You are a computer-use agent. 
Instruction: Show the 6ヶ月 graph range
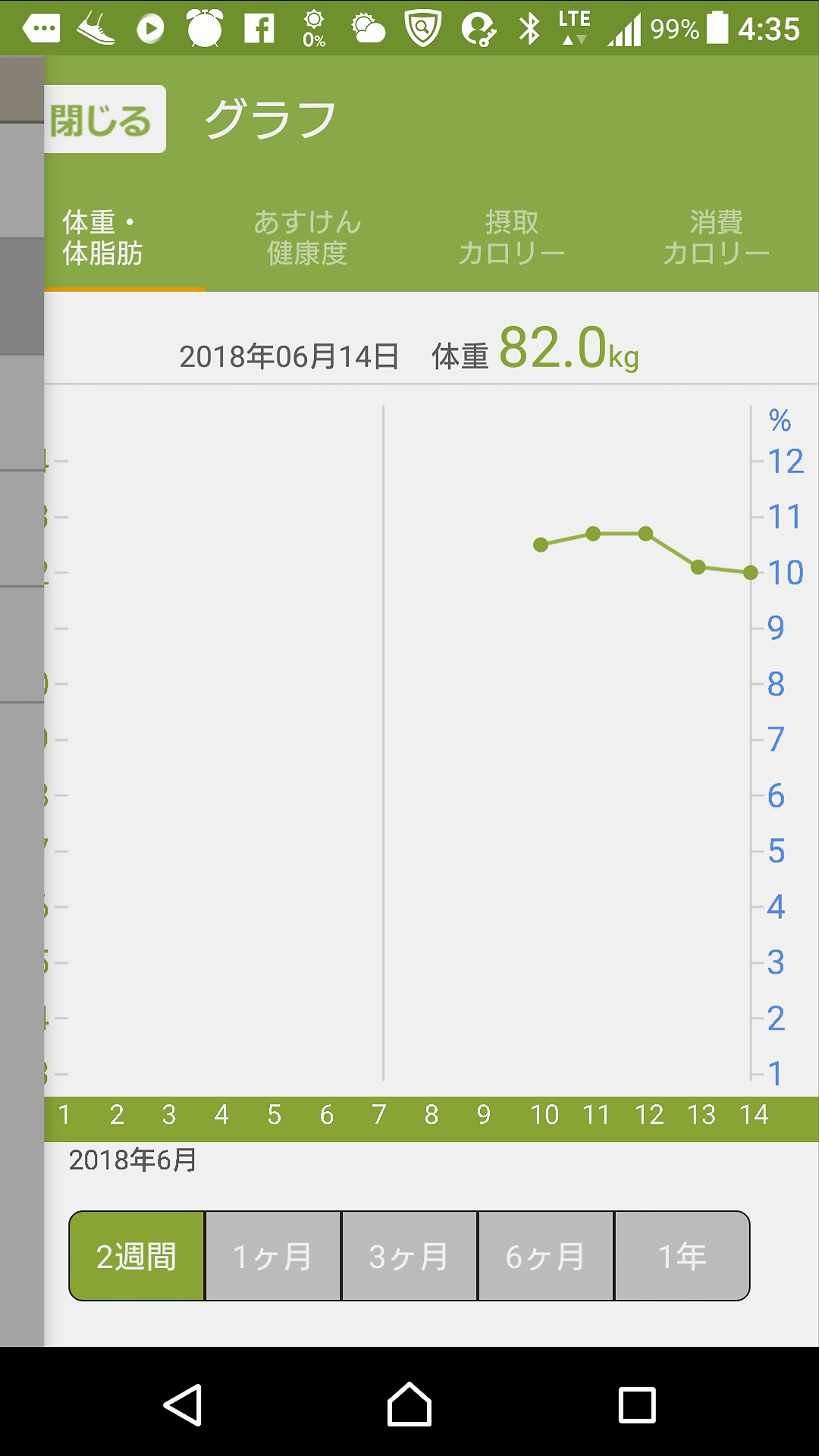click(x=546, y=1257)
